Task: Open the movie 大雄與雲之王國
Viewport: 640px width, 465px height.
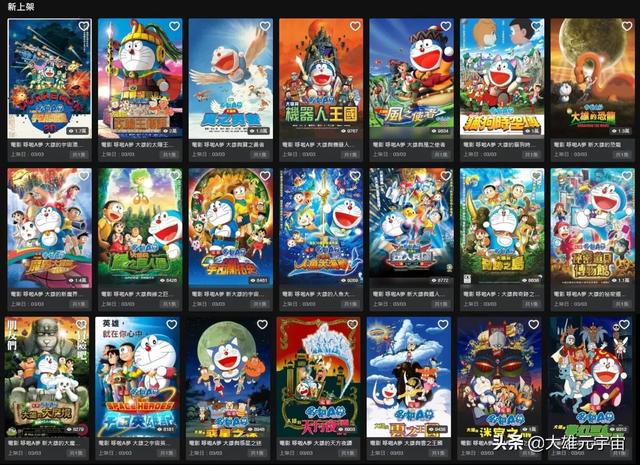Action: (410, 378)
